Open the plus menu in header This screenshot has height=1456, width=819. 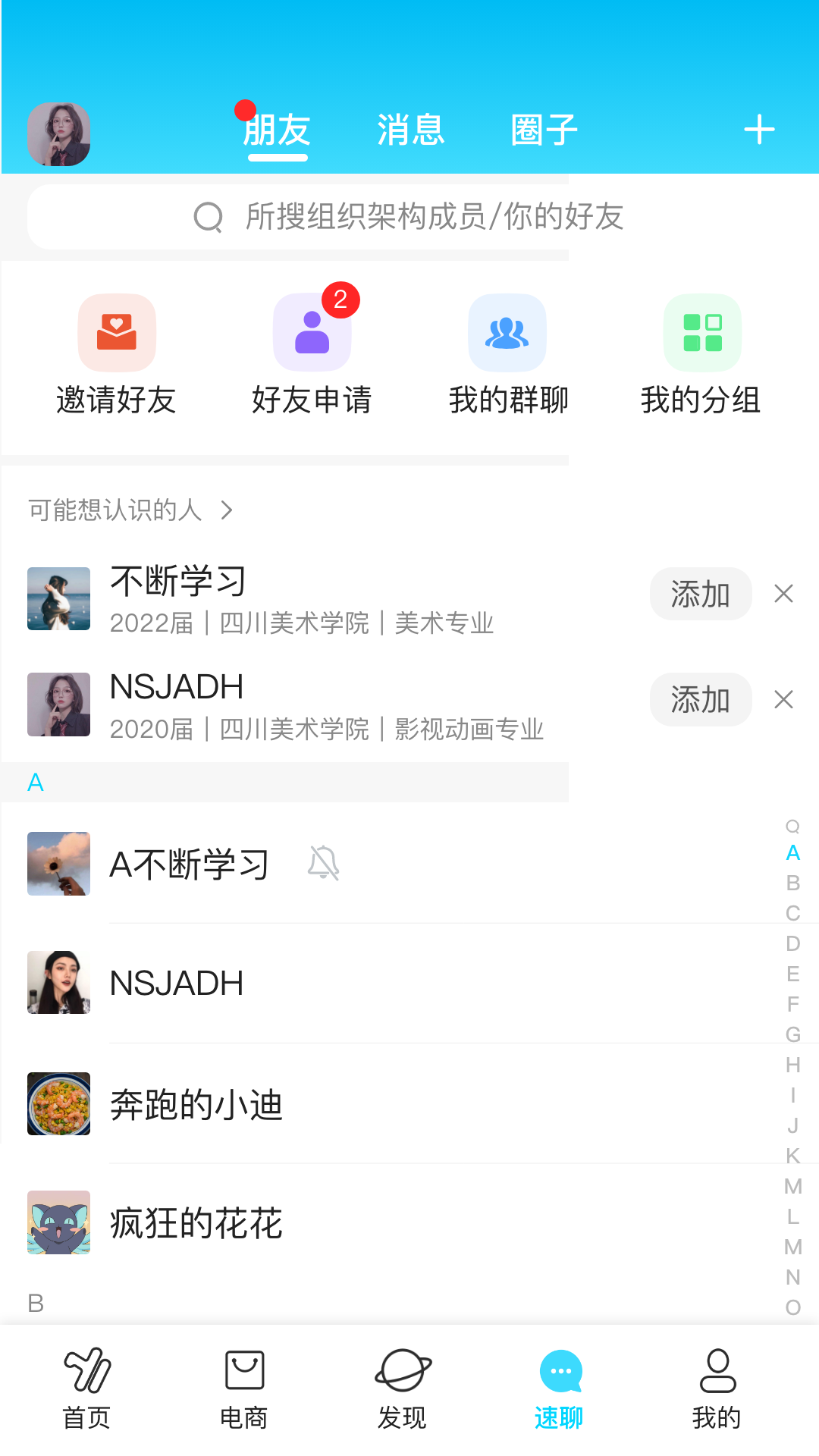click(x=759, y=130)
